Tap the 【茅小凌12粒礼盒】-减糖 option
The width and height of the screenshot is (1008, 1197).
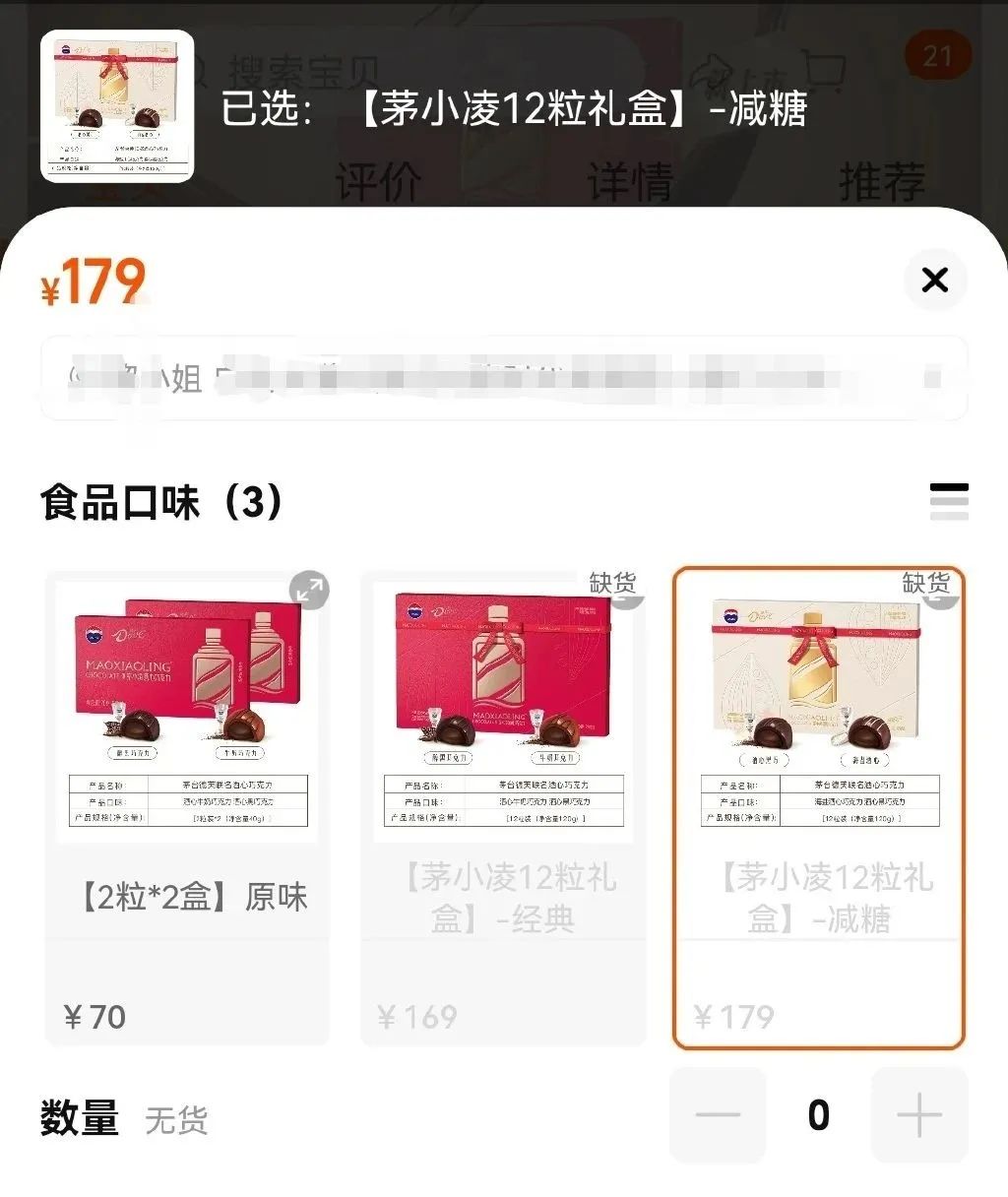pyautogui.click(x=818, y=807)
